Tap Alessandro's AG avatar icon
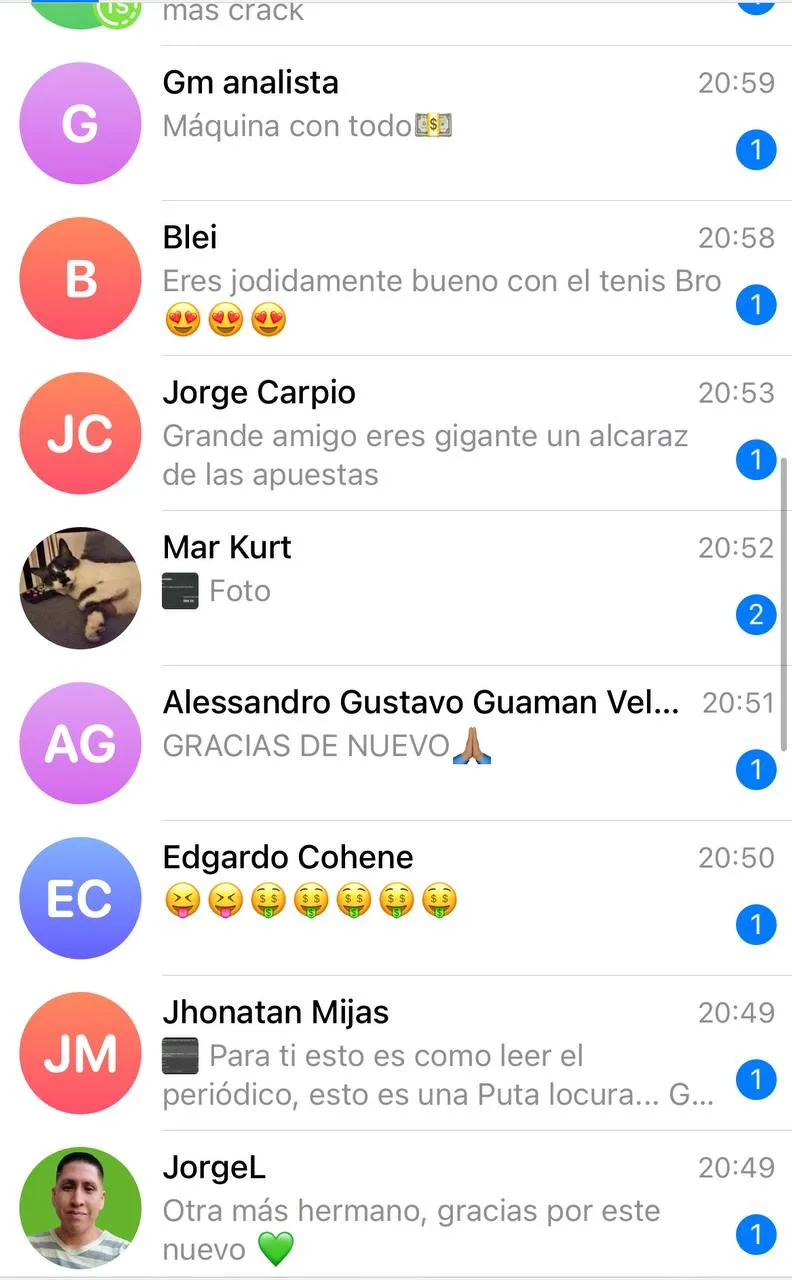Image resolution: width=792 pixels, height=1280 pixels. coord(80,743)
